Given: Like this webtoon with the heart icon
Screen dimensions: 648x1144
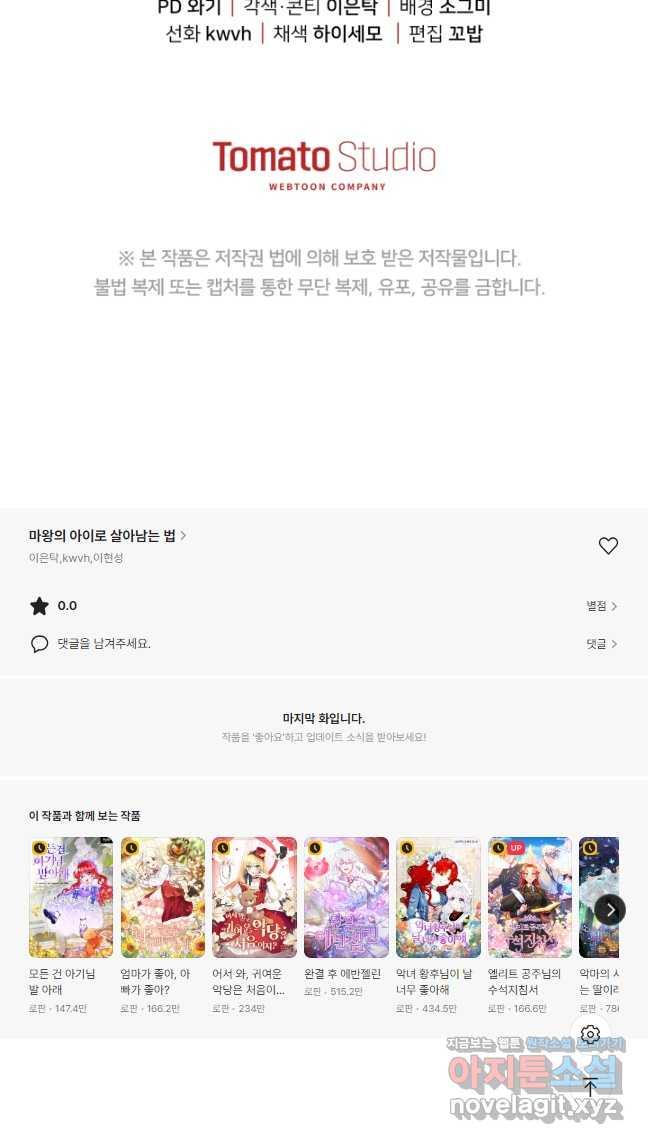Looking at the screenshot, I should (x=608, y=546).
